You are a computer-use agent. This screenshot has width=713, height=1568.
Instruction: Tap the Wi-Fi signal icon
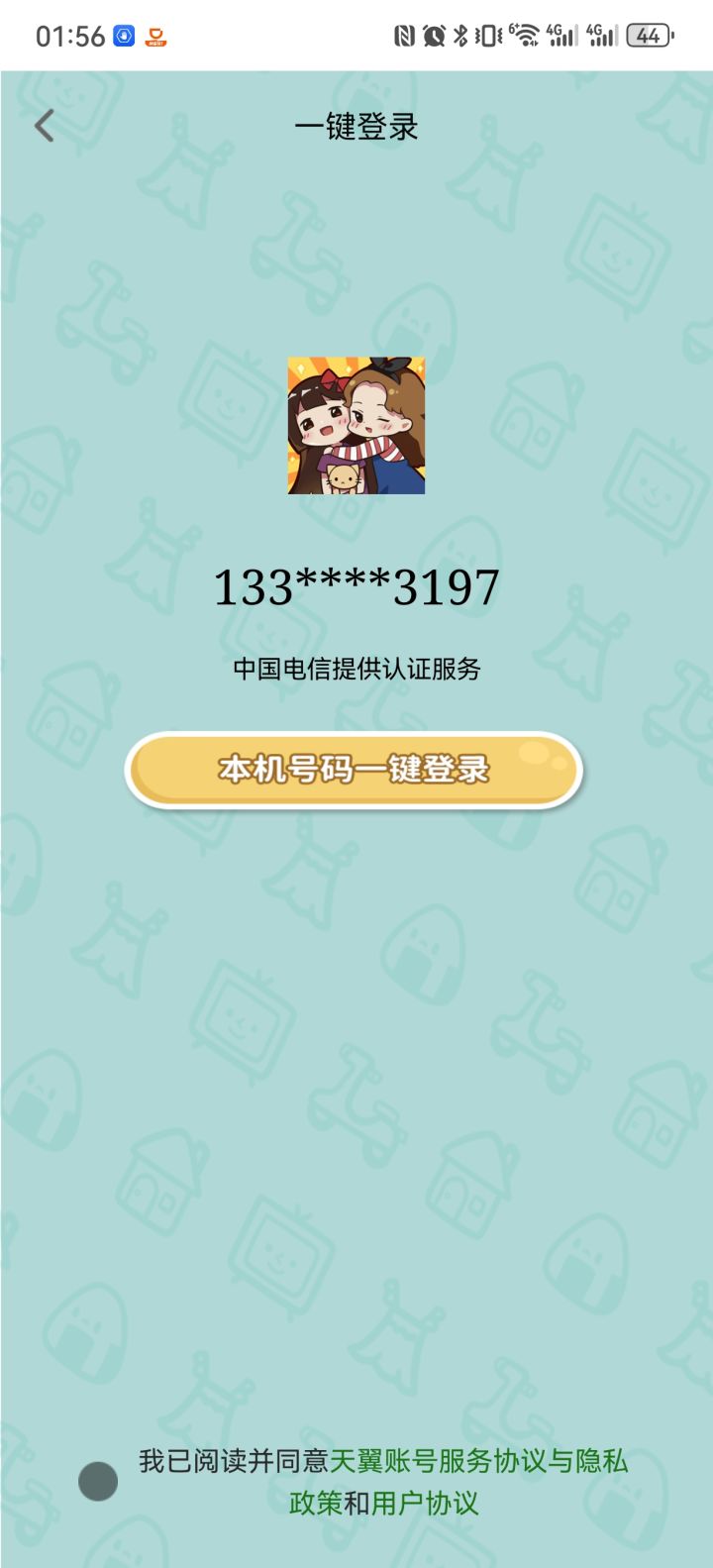tap(523, 33)
